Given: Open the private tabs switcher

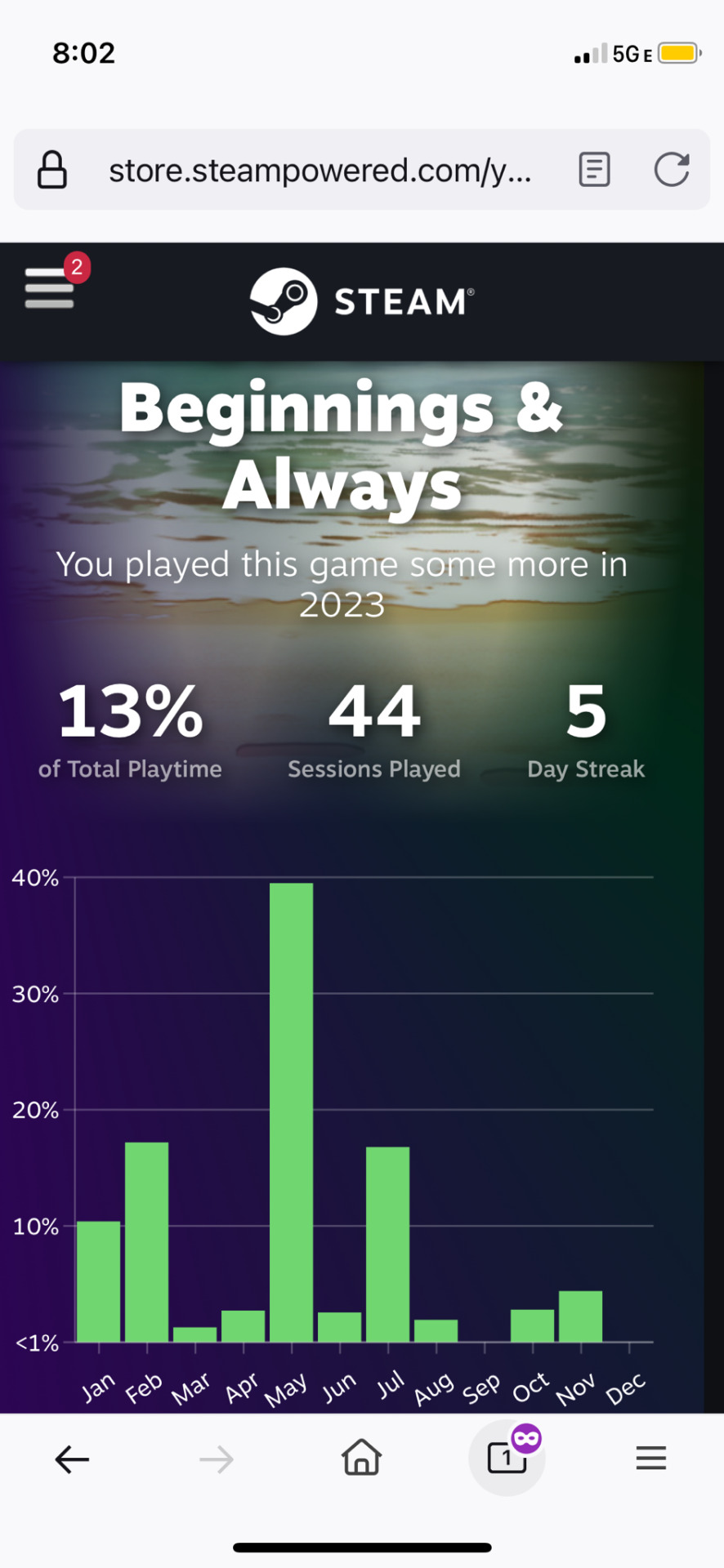Looking at the screenshot, I should point(507,1457).
